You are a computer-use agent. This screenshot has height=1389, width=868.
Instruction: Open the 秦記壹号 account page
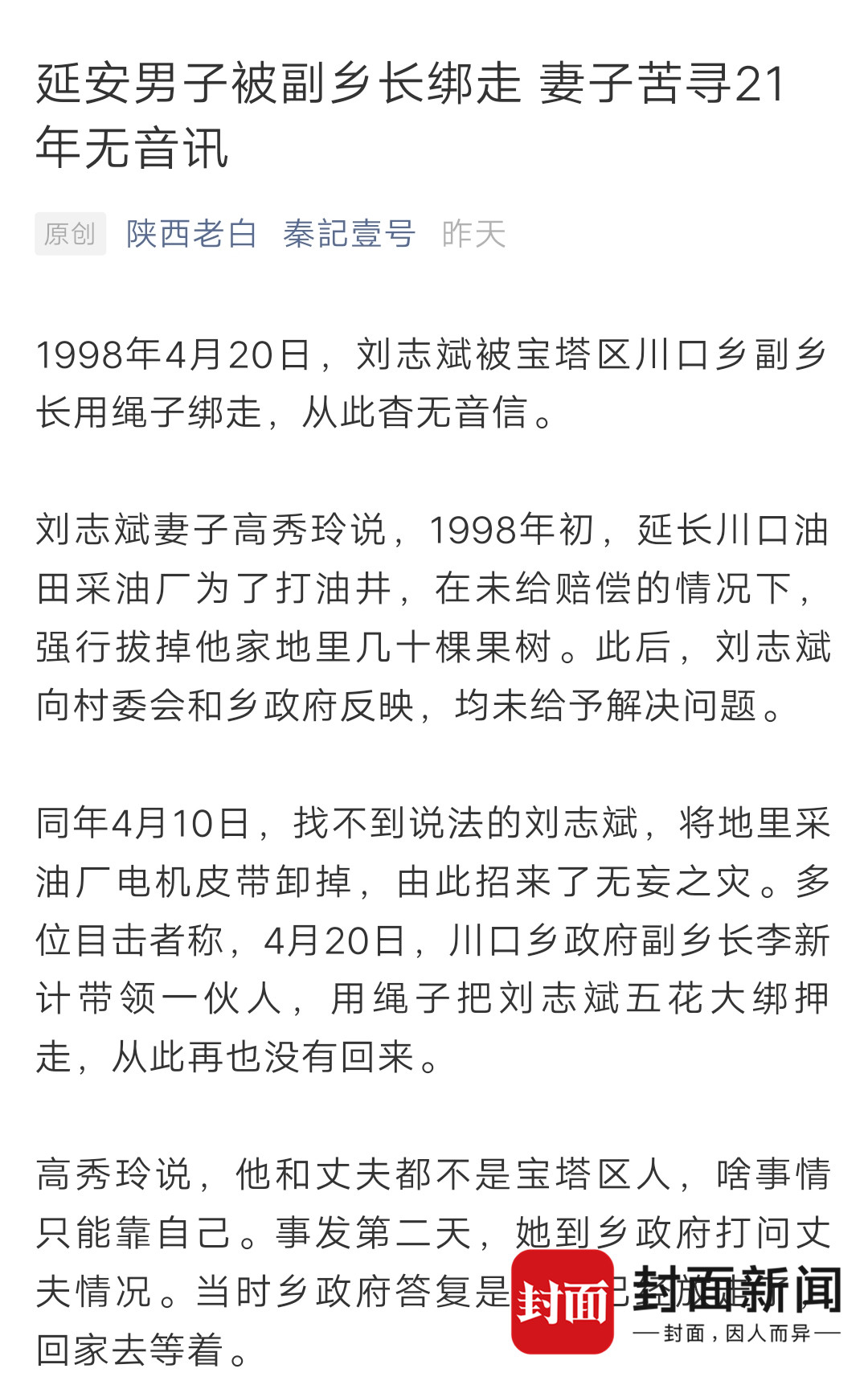coord(349,234)
